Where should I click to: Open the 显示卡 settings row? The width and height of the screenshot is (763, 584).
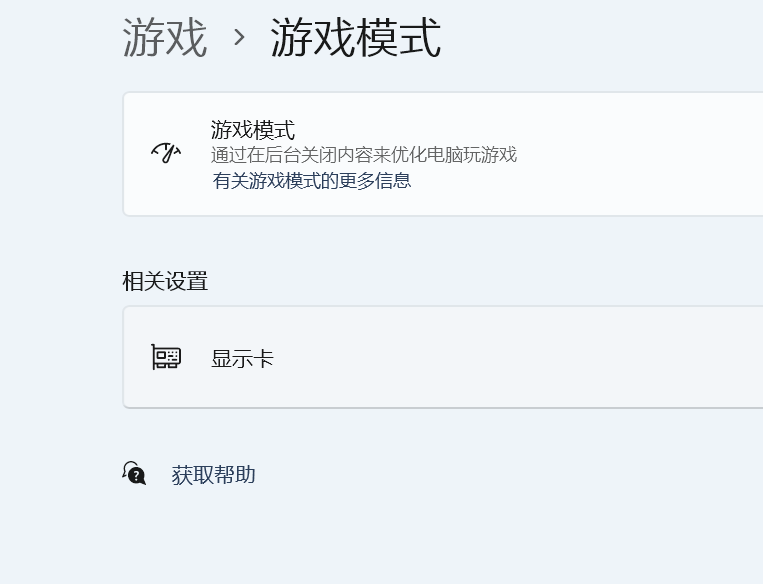pyautogui.click(x=440, y=358)
